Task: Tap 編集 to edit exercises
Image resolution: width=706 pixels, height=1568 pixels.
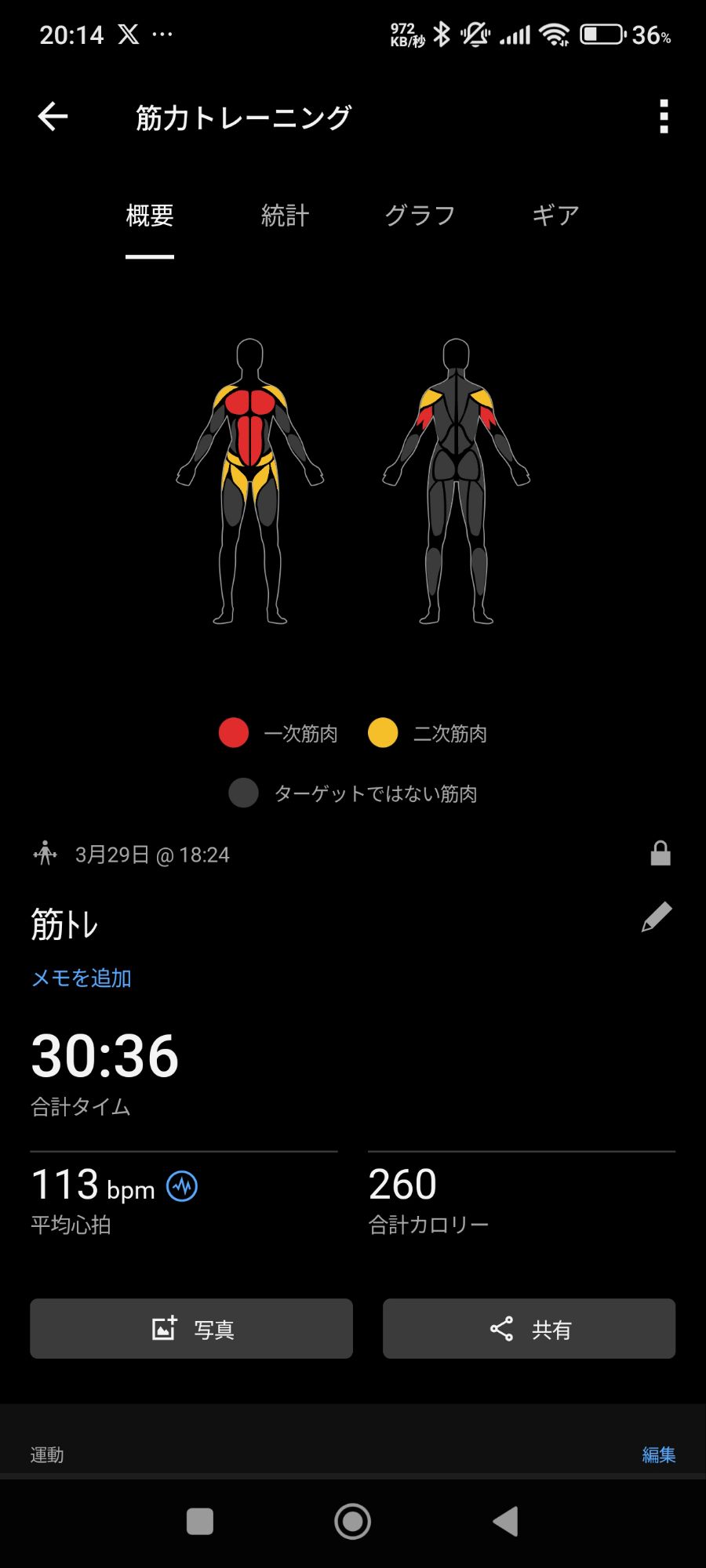Action: pyautogui.click(x=658, y=1455)
